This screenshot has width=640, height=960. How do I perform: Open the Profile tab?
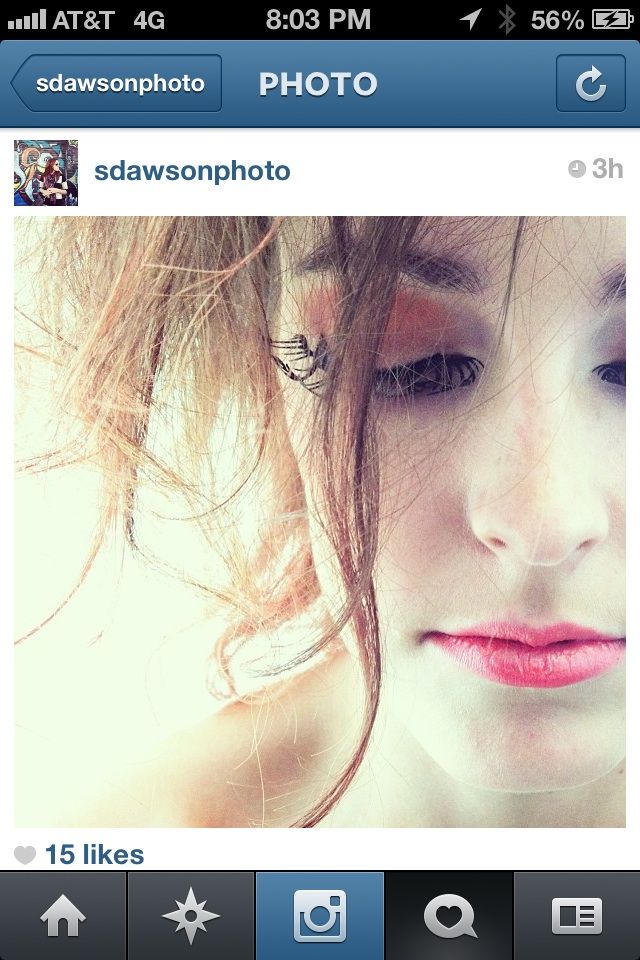577,916
